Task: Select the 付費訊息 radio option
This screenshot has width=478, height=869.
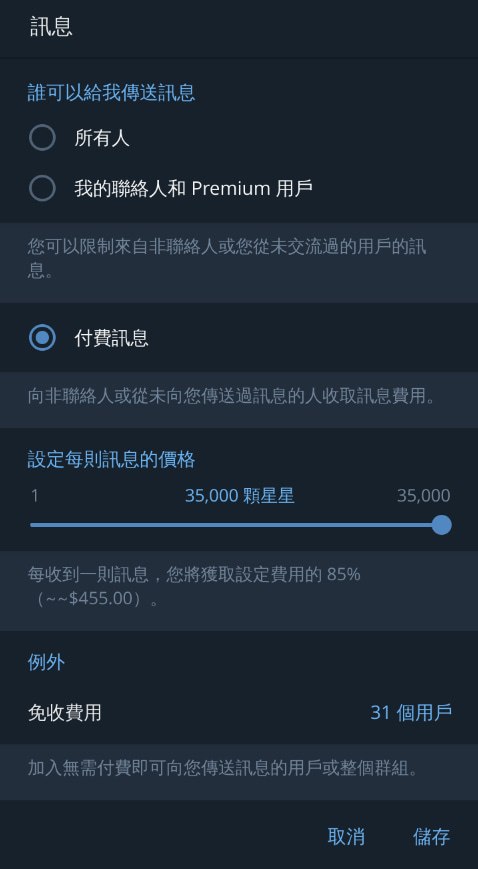Action: click(239, 338)
